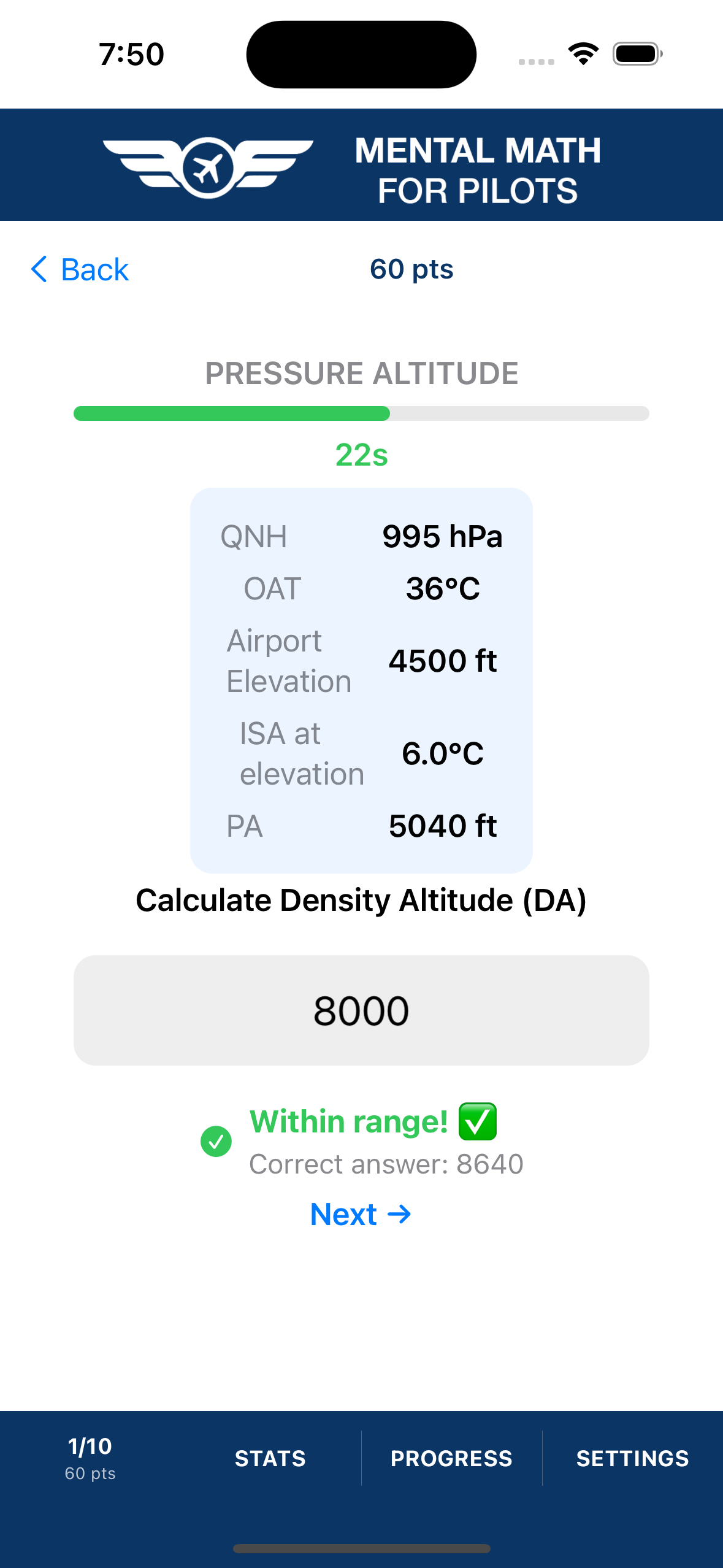
Task: Tap the density altitude answer field
Action: click(x=361, y=1010)
